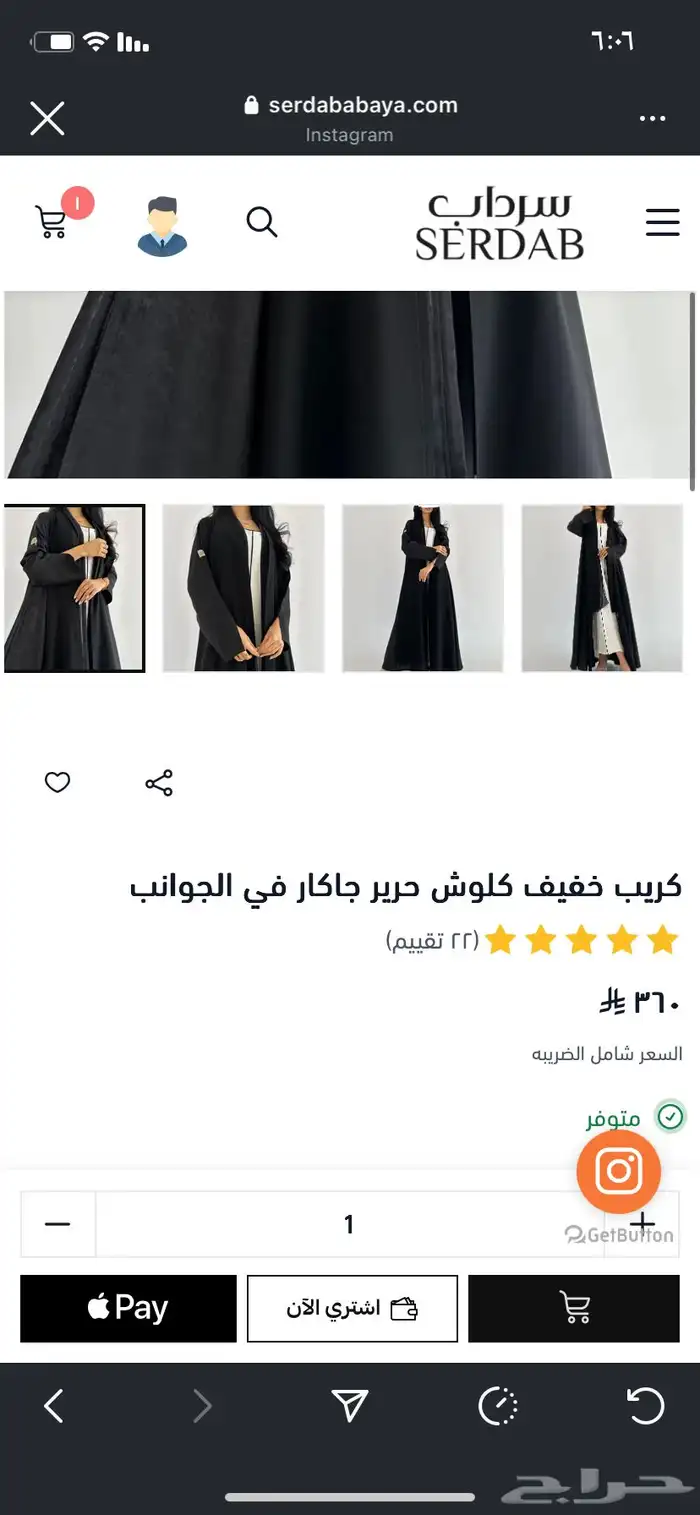Open the floating Instagram button
Screen dimensions: 700x1515
[618, 1171]
